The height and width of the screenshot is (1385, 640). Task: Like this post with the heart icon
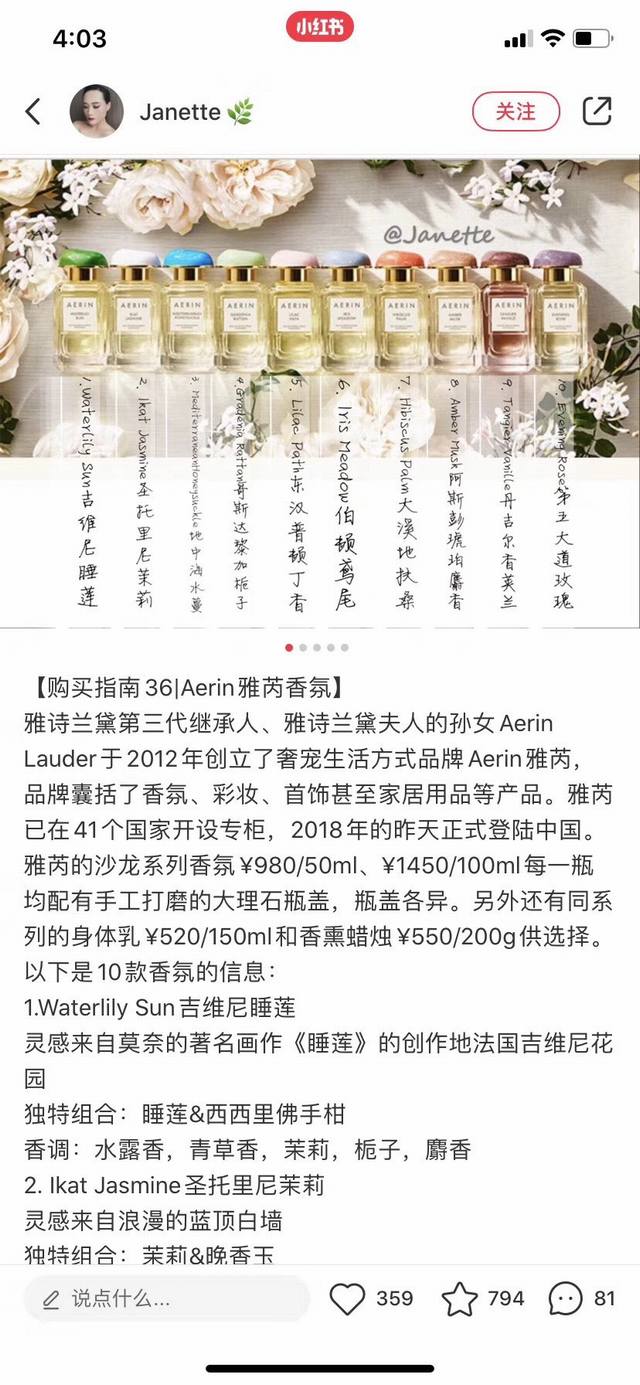[348, 1299]
